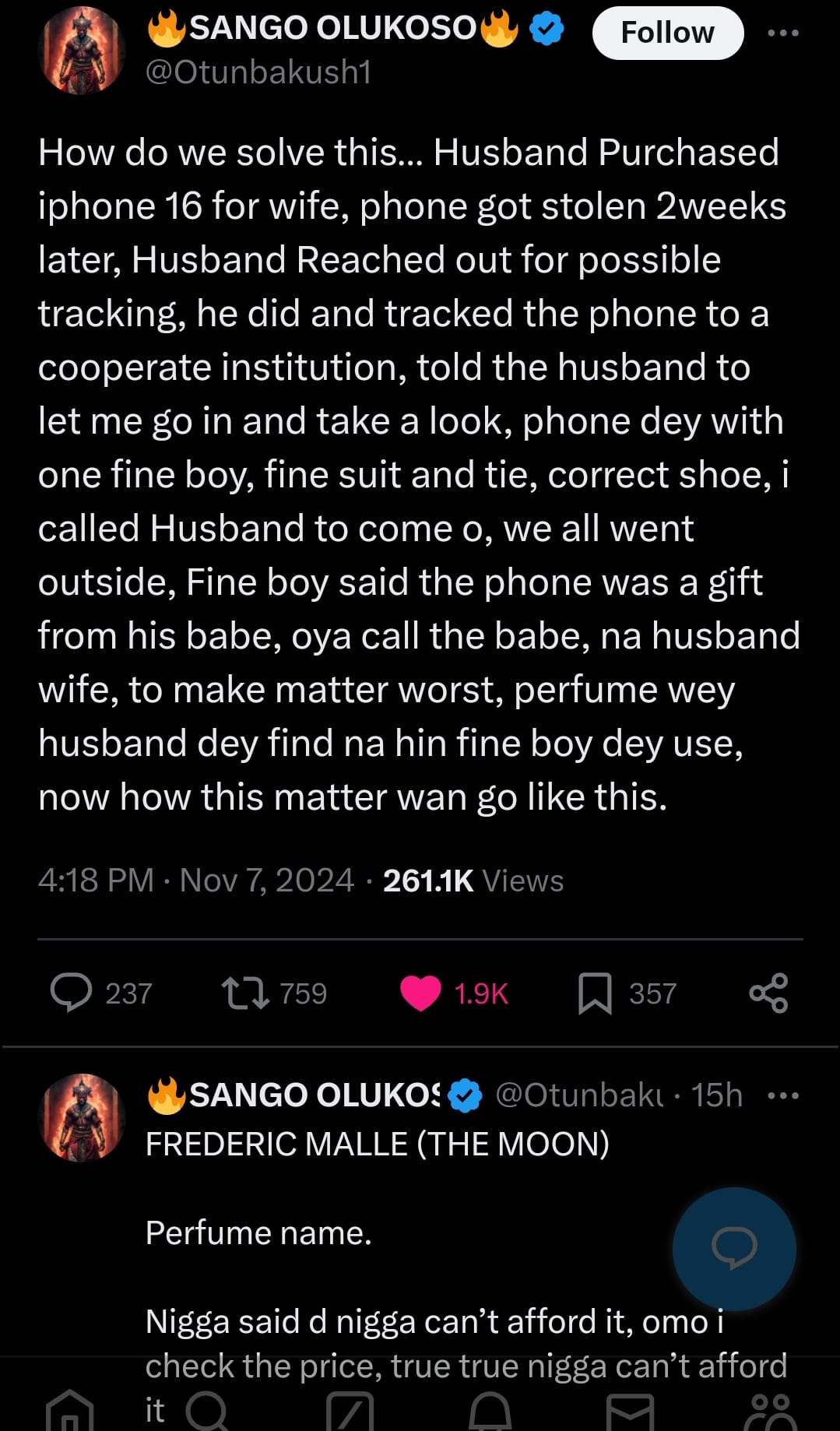
Task: Reply to the iPhone 16 post
Action: (72, 993)
